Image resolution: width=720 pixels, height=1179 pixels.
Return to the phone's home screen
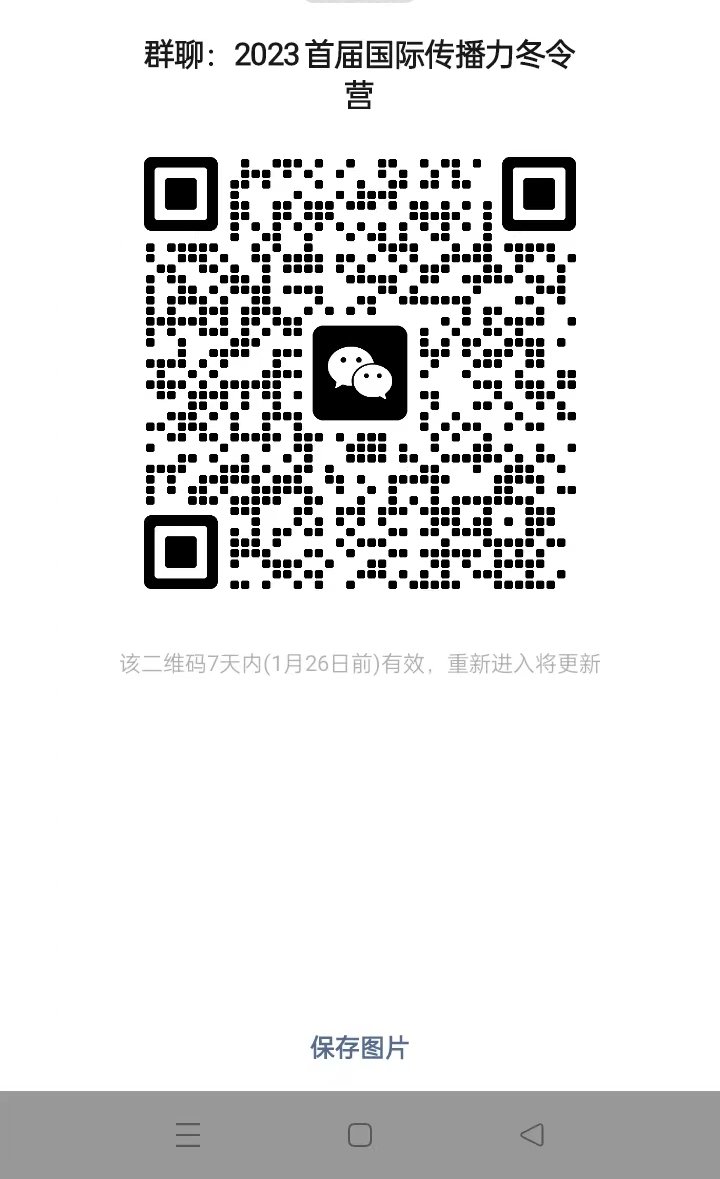coord(360,1134)
